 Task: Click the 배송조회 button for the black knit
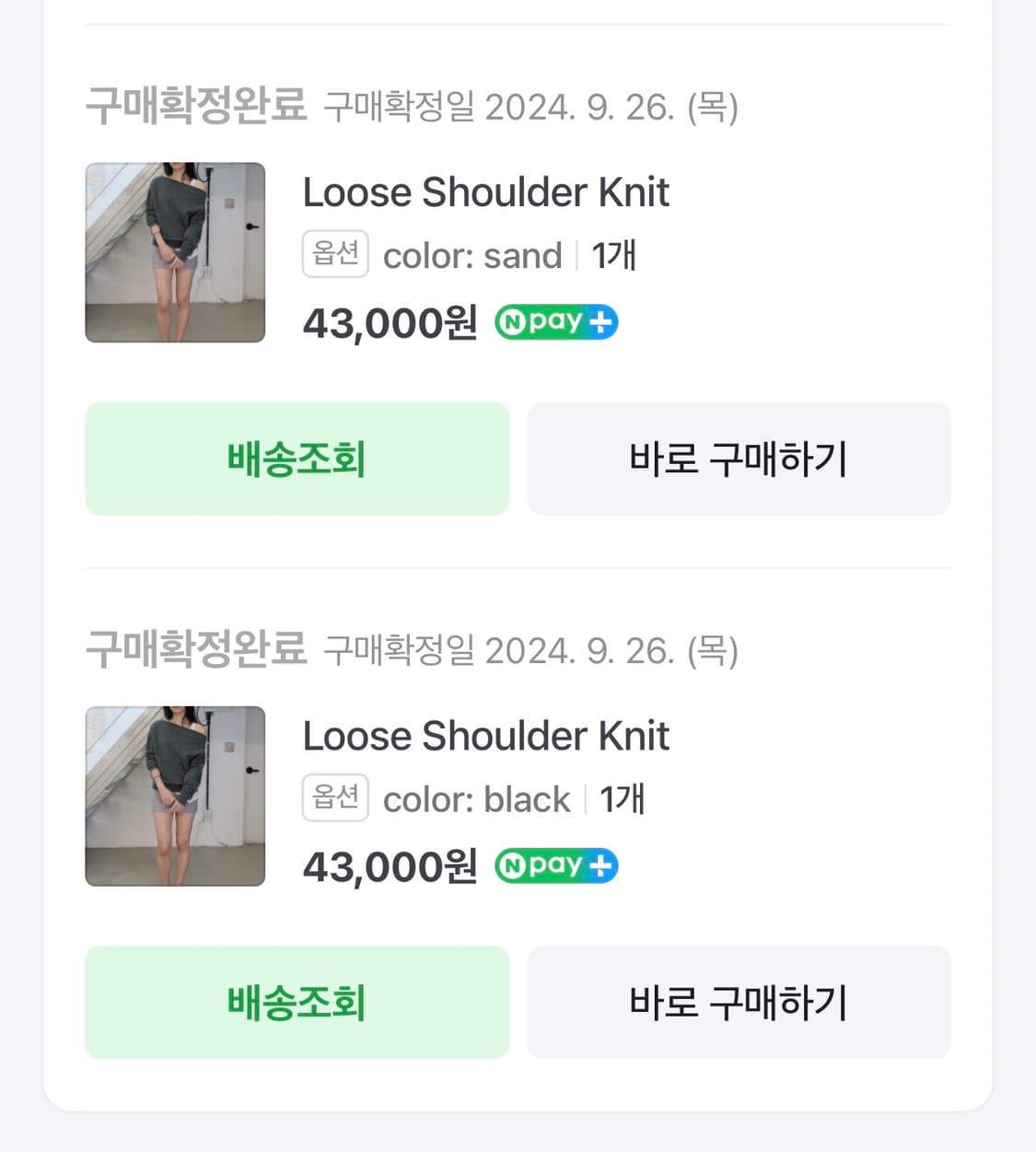point(297,1003)
